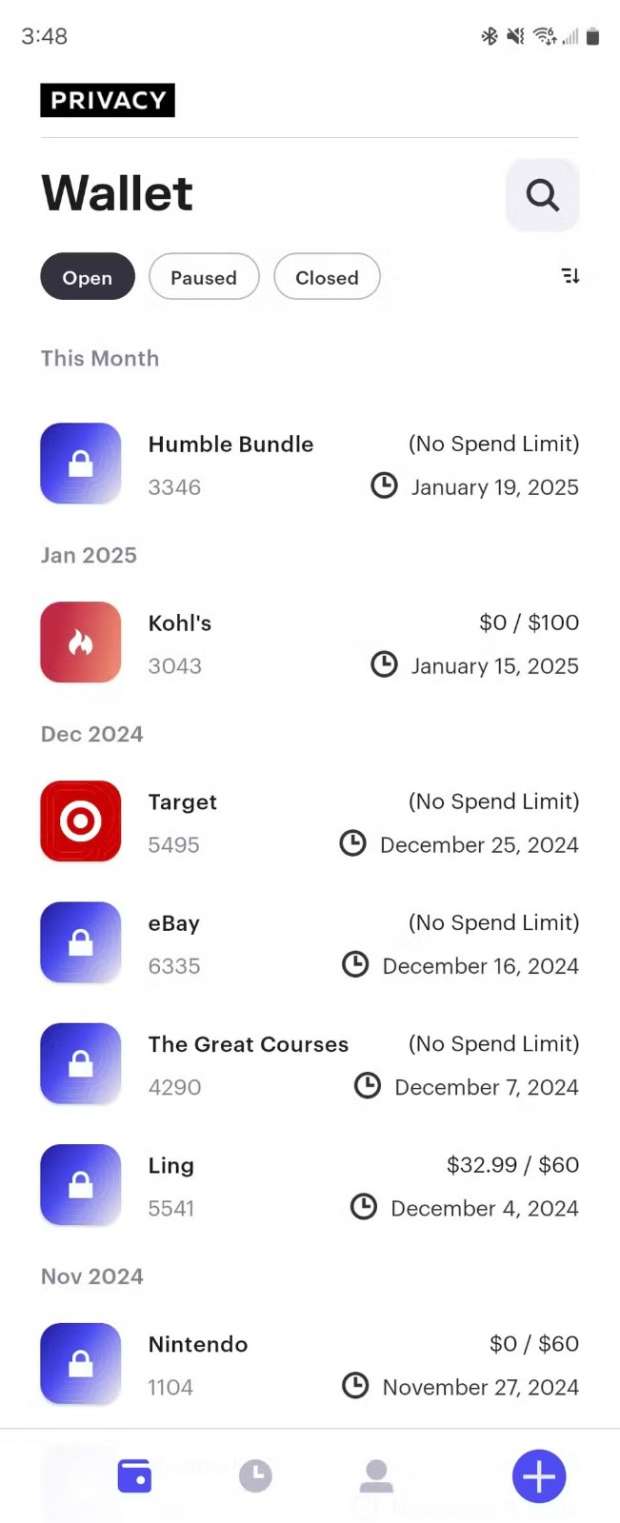View the Nintendo card
Screen dimensions: 620x1523
point(309,1364)
